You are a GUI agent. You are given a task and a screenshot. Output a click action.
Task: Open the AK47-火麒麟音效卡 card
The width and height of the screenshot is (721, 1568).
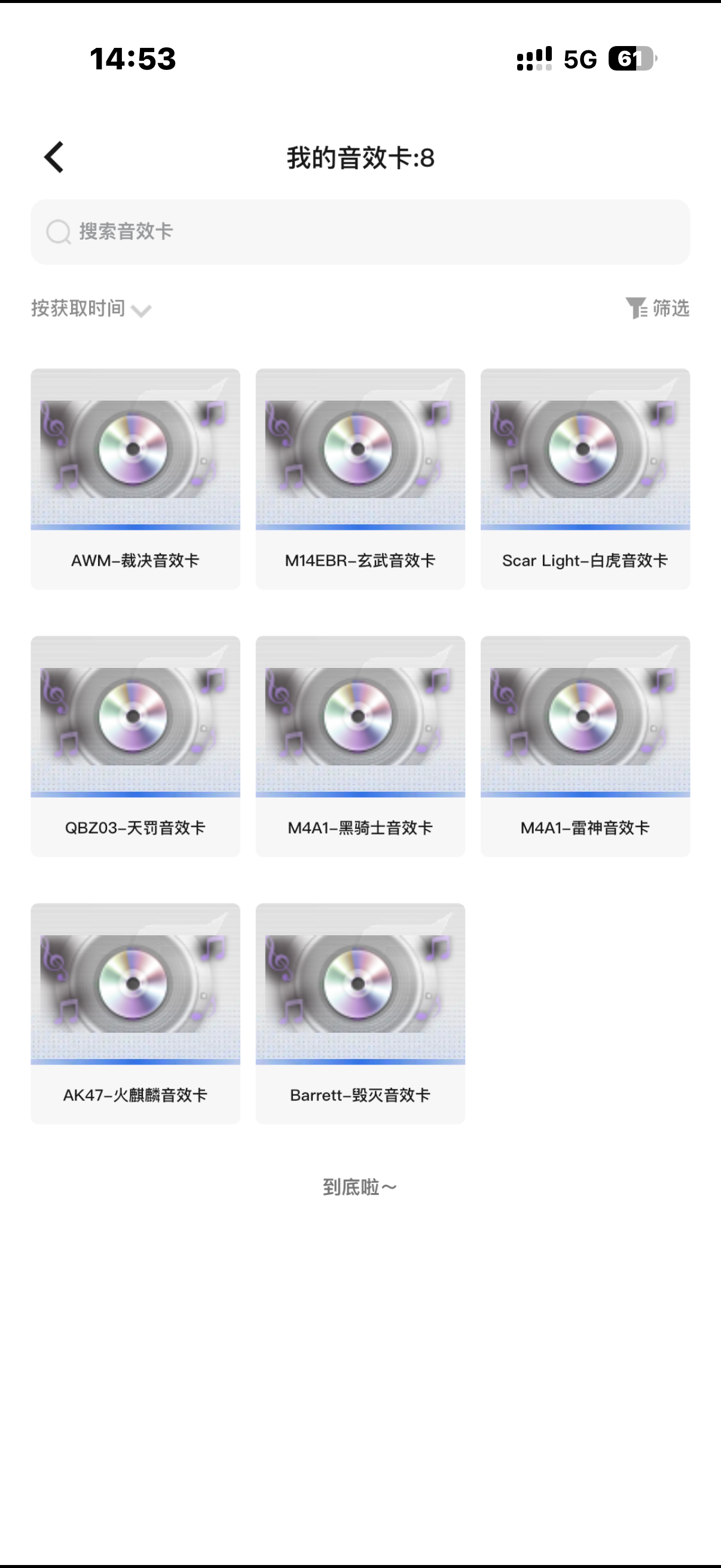pos(135,1013)
